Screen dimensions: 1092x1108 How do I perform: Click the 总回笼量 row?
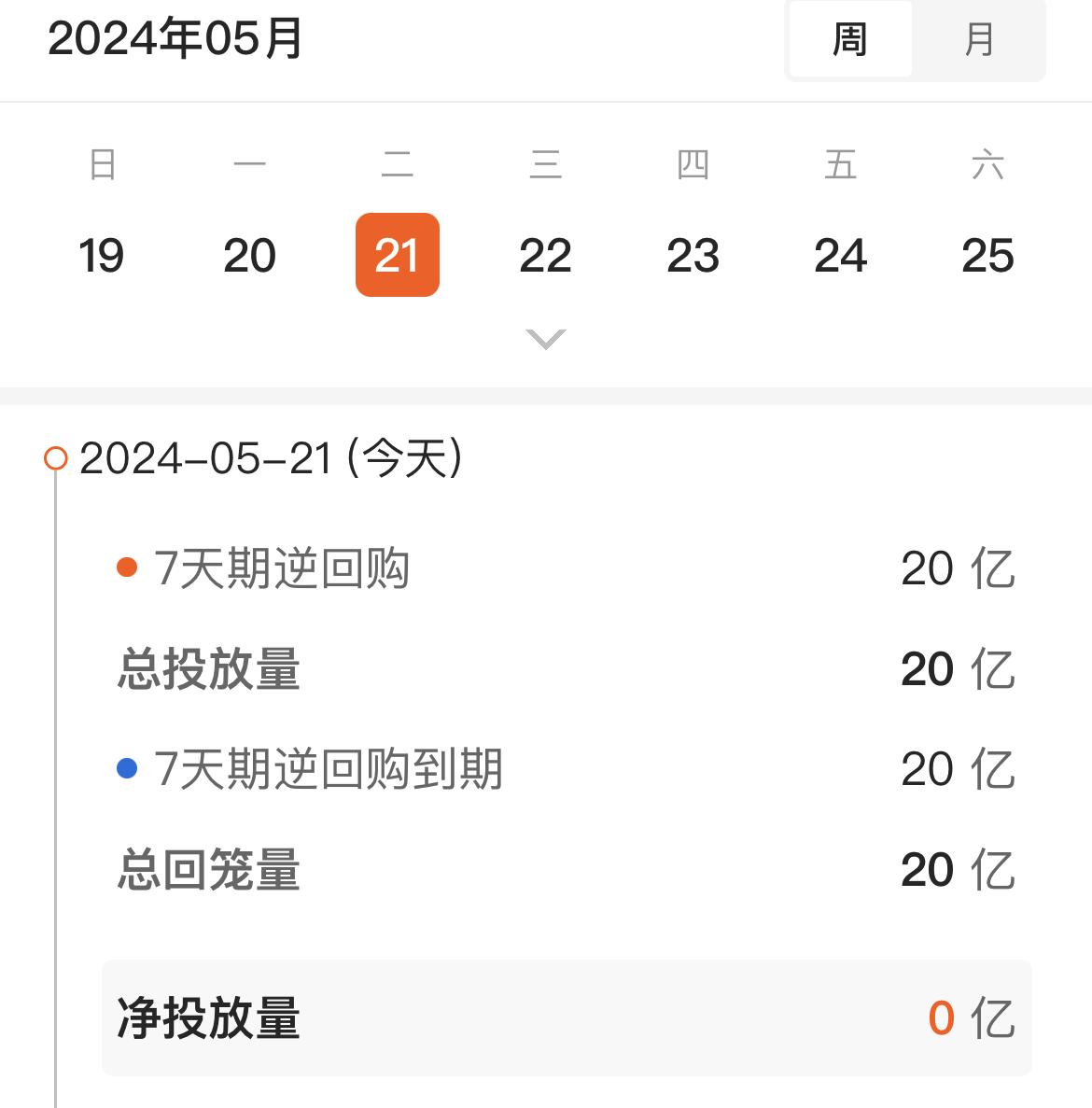(x=207, y=870)
